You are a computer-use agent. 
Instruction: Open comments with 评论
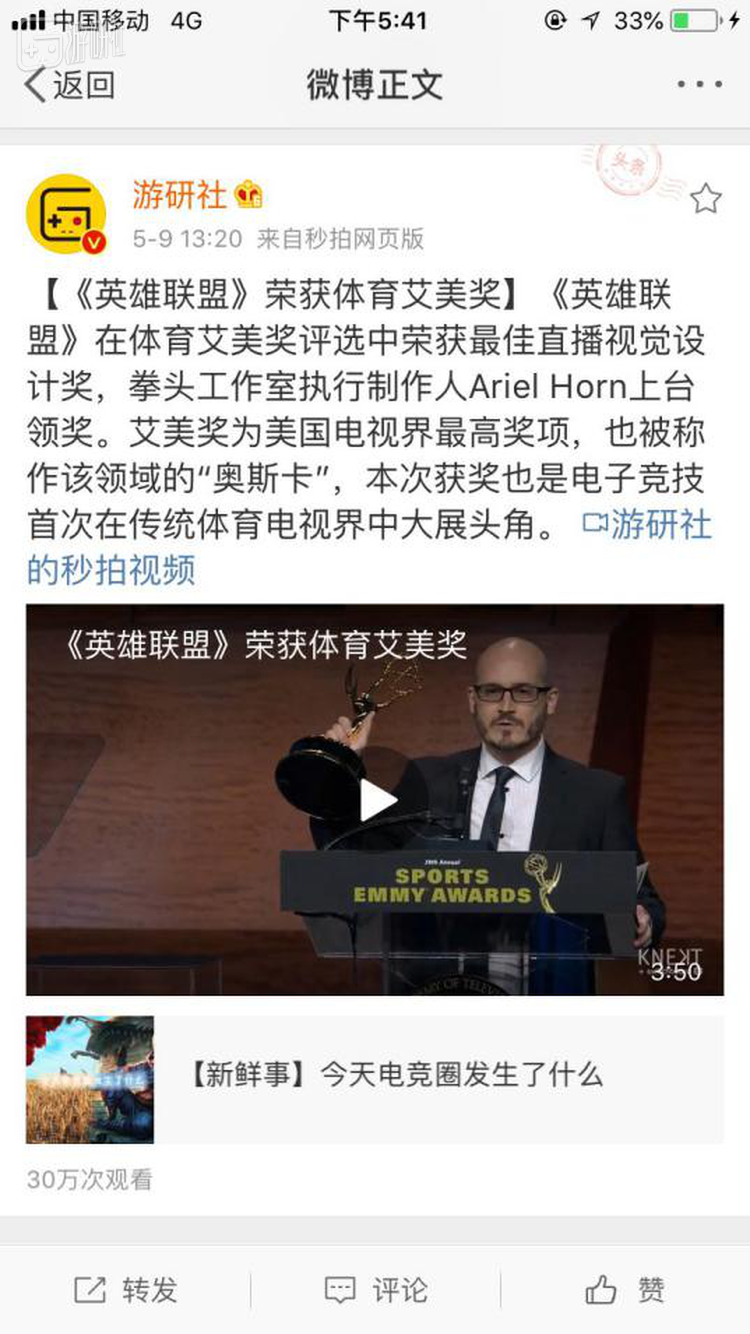pos(376,1290)
